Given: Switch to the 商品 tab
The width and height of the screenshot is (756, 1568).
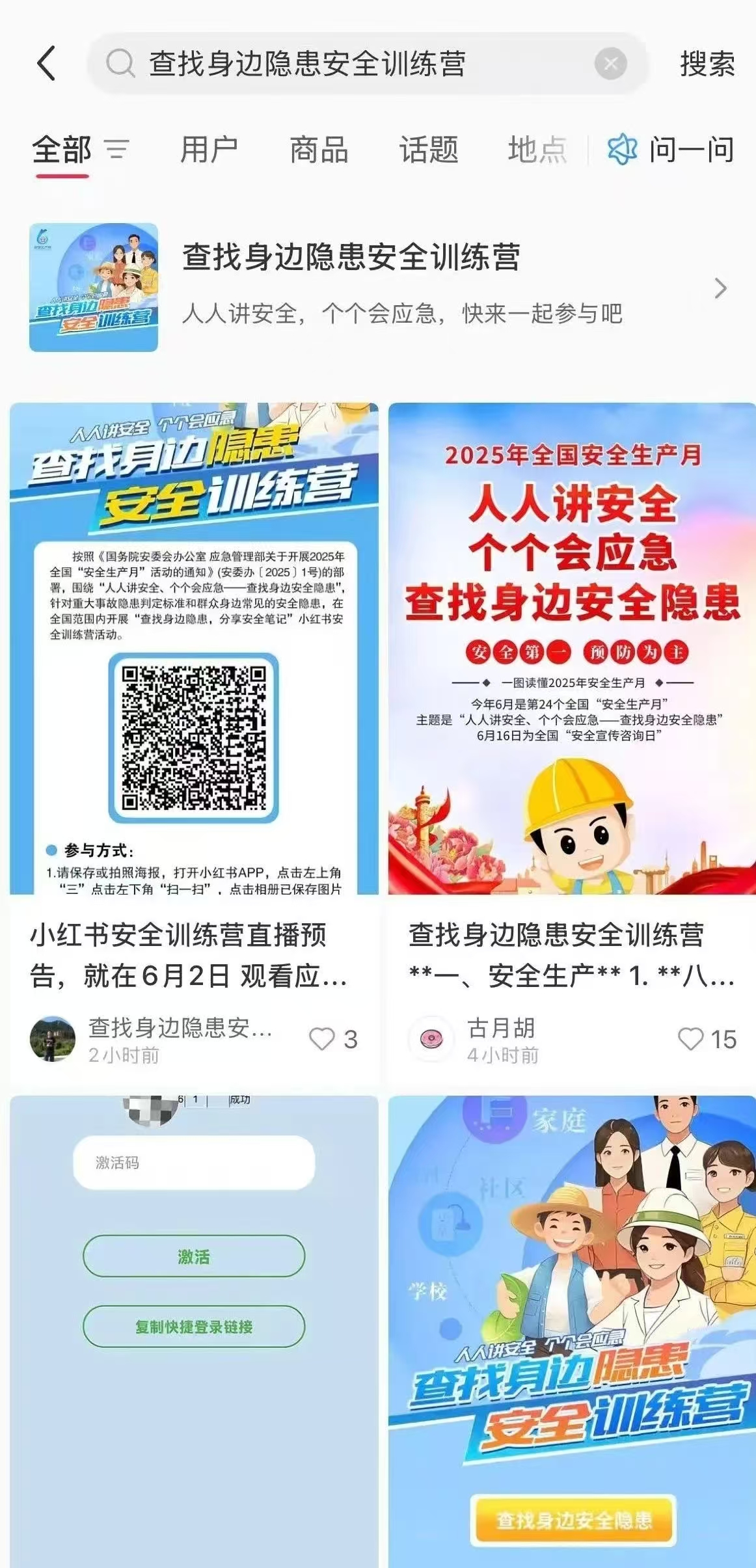Looking at the screenshot, I should click(x=319, y=150).
